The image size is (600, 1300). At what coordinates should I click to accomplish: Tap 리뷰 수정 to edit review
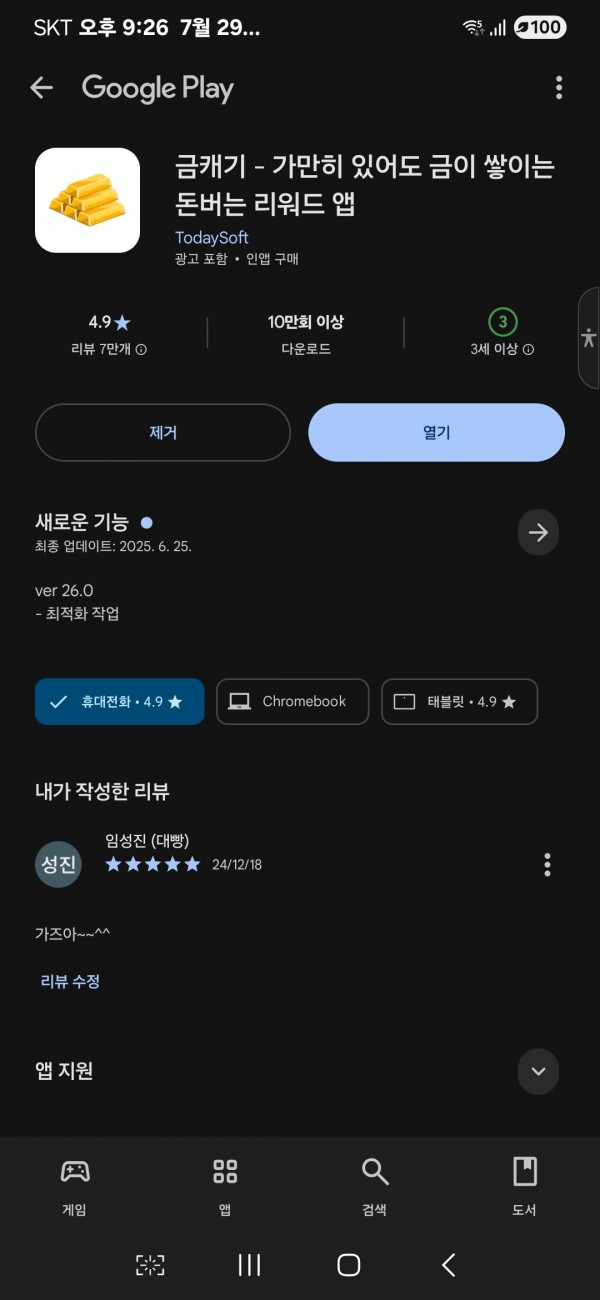[x=70, y=981]
